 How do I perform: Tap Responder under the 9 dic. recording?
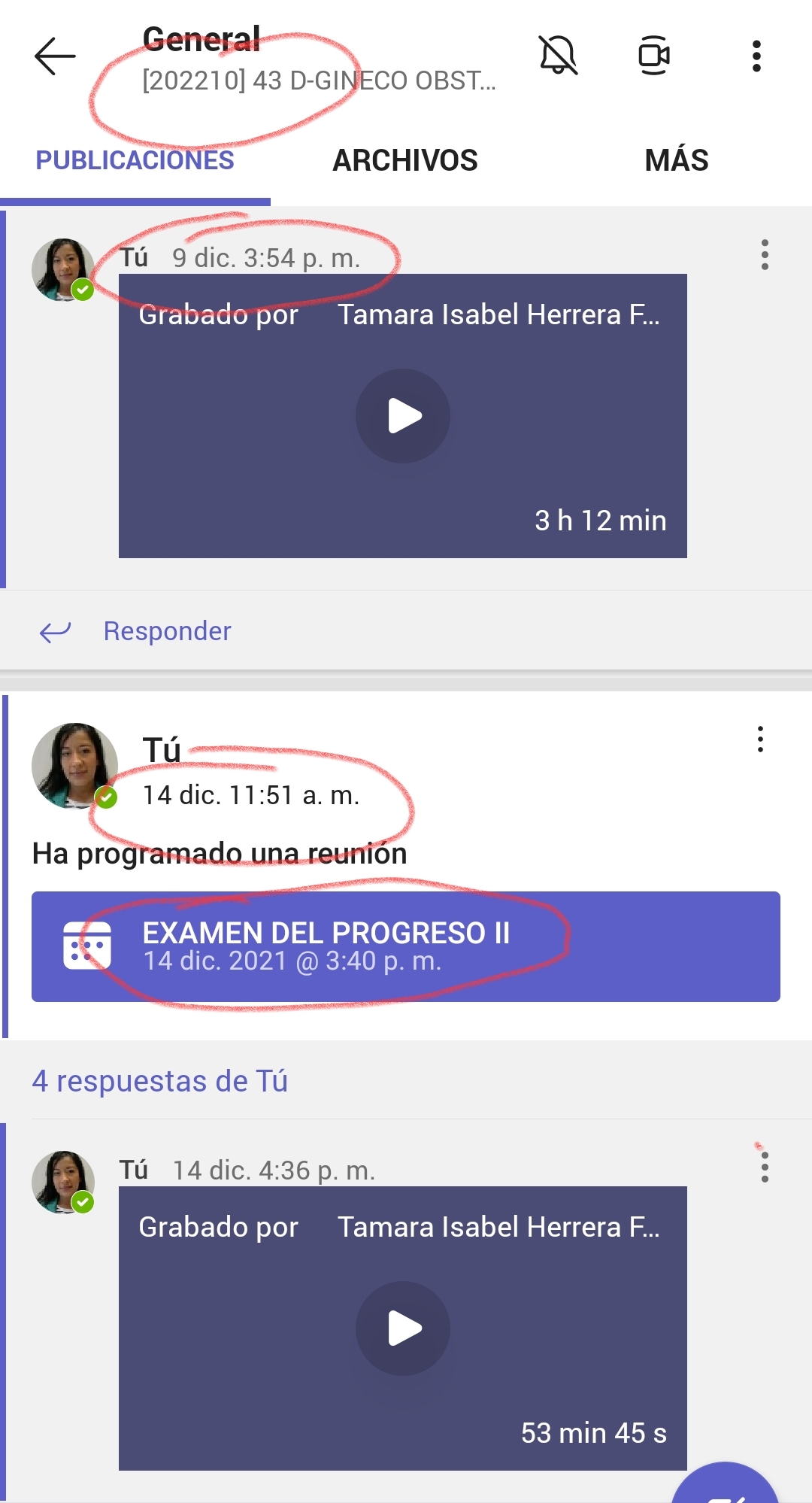(x=166, y=631)
